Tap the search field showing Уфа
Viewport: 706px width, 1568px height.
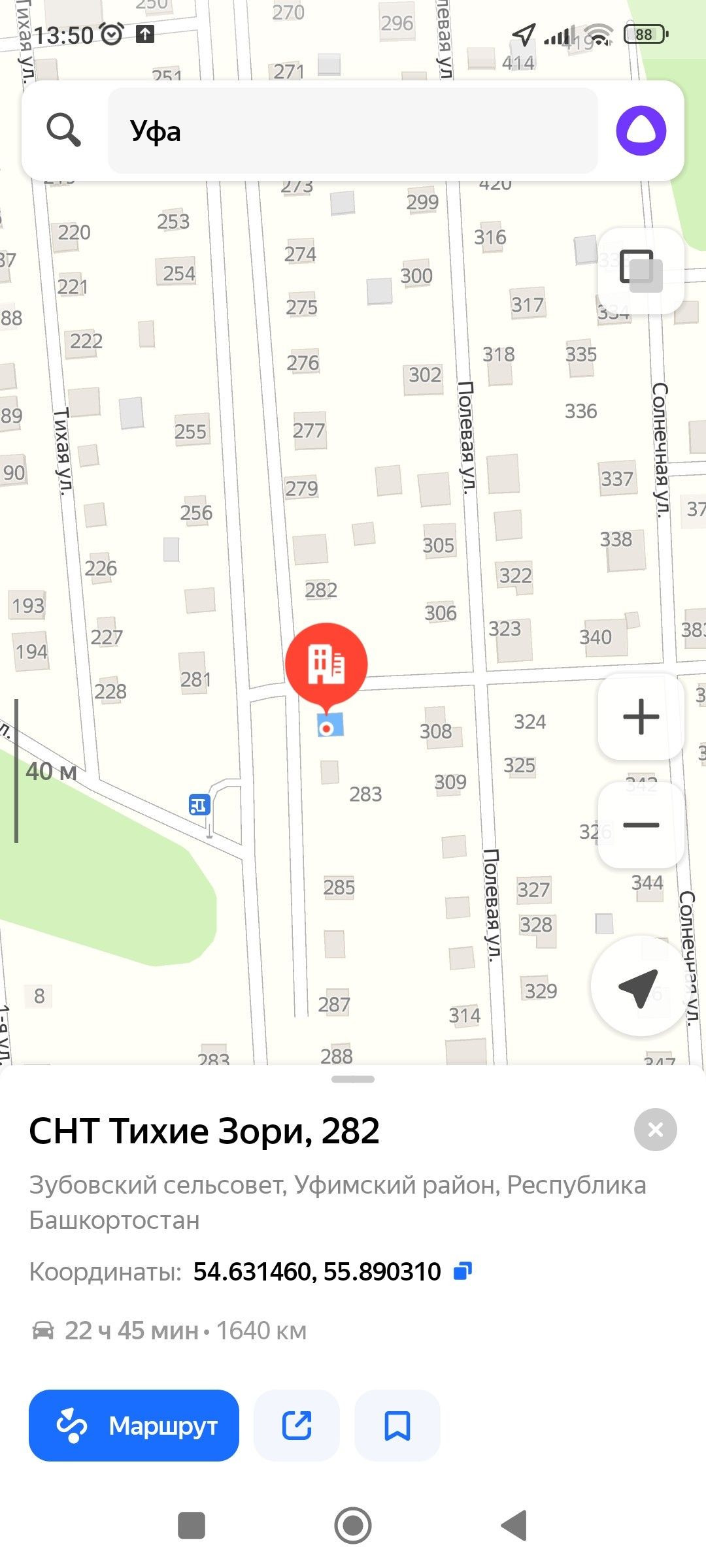[353, 131]
